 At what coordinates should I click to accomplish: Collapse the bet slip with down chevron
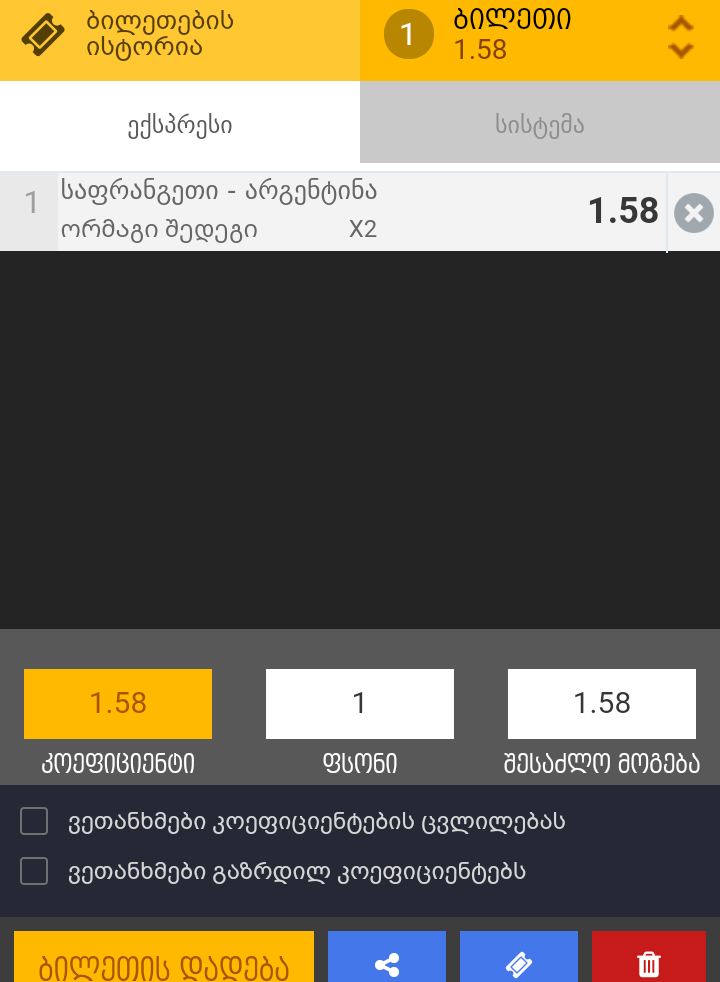tap(682, 50)
